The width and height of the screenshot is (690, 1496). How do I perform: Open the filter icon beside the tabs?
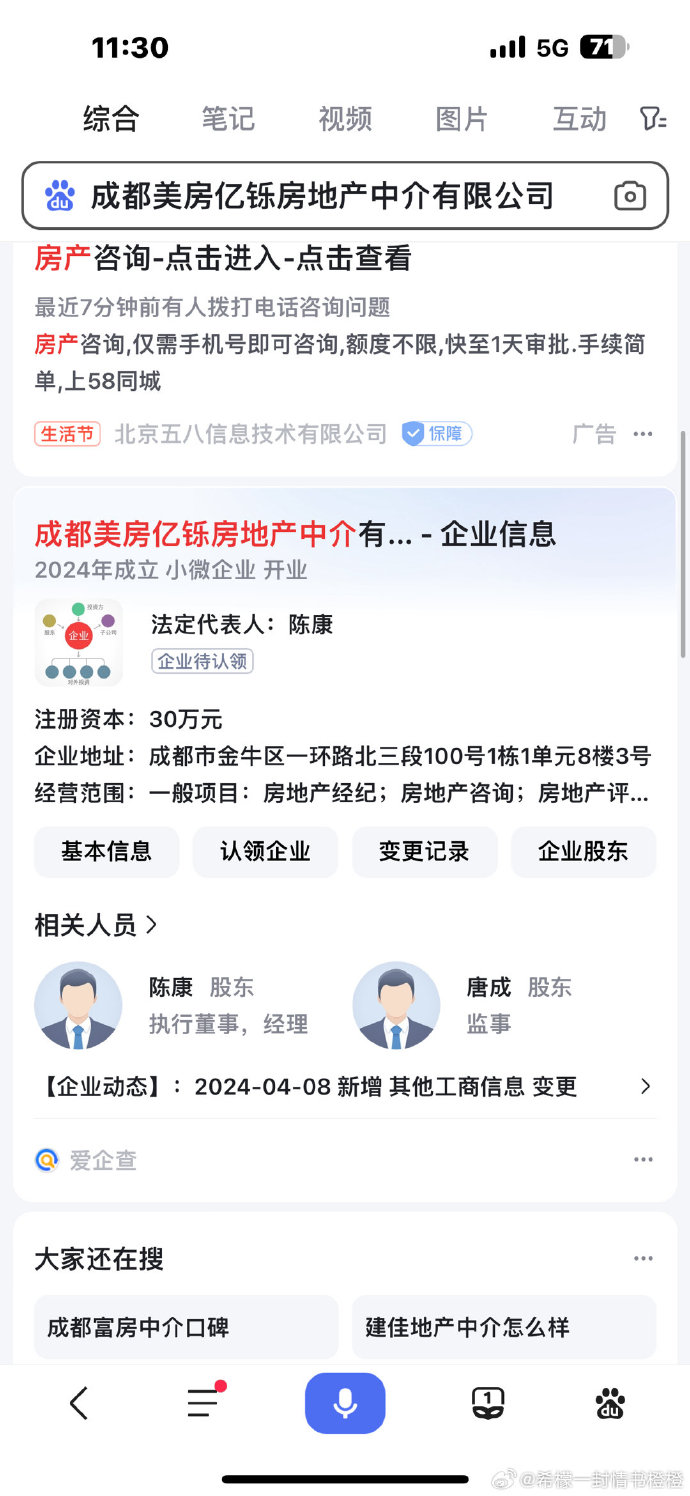pyautogui.click(x=653, y=119)
